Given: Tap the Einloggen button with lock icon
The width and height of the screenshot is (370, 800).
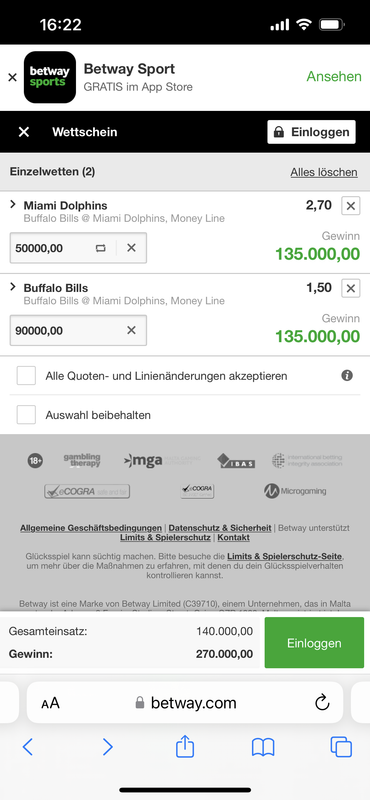Looking at the screenshot, I should click(x=311, y=132).
